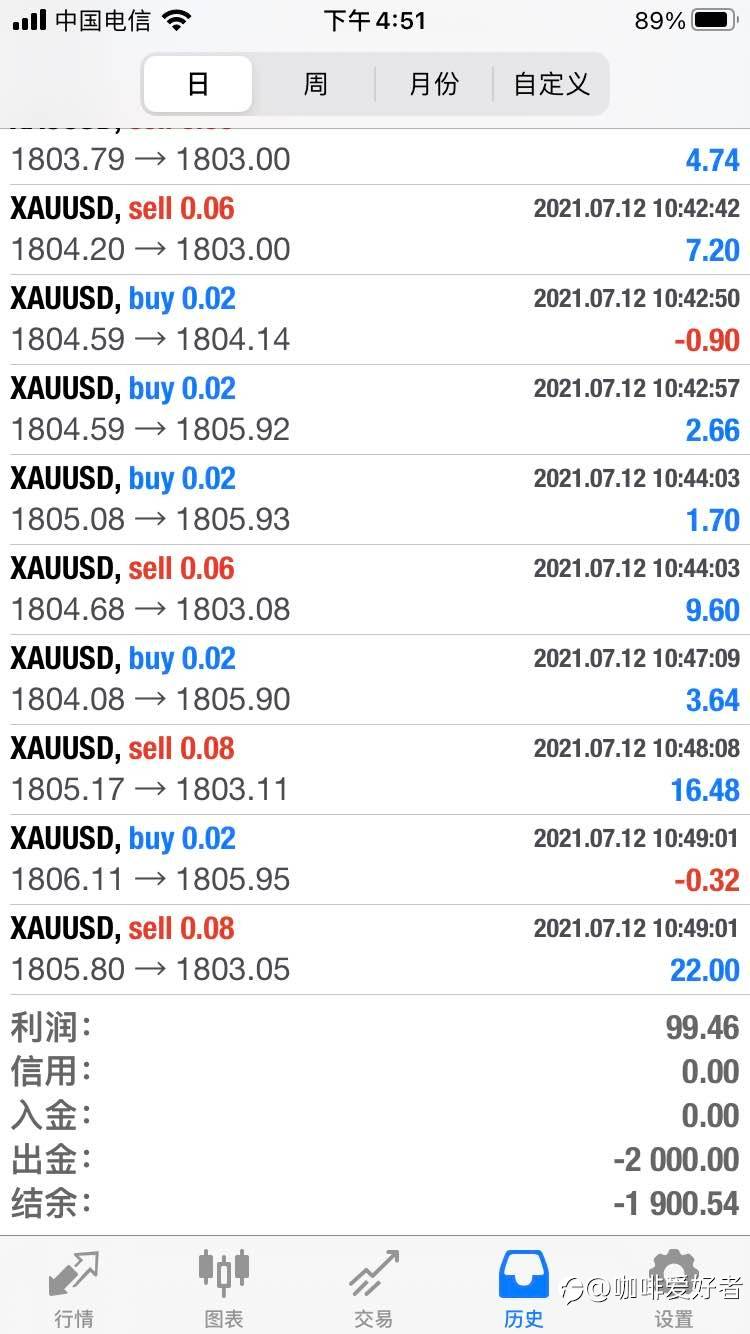Go to the 图表 chart tab

point(224,1289)
